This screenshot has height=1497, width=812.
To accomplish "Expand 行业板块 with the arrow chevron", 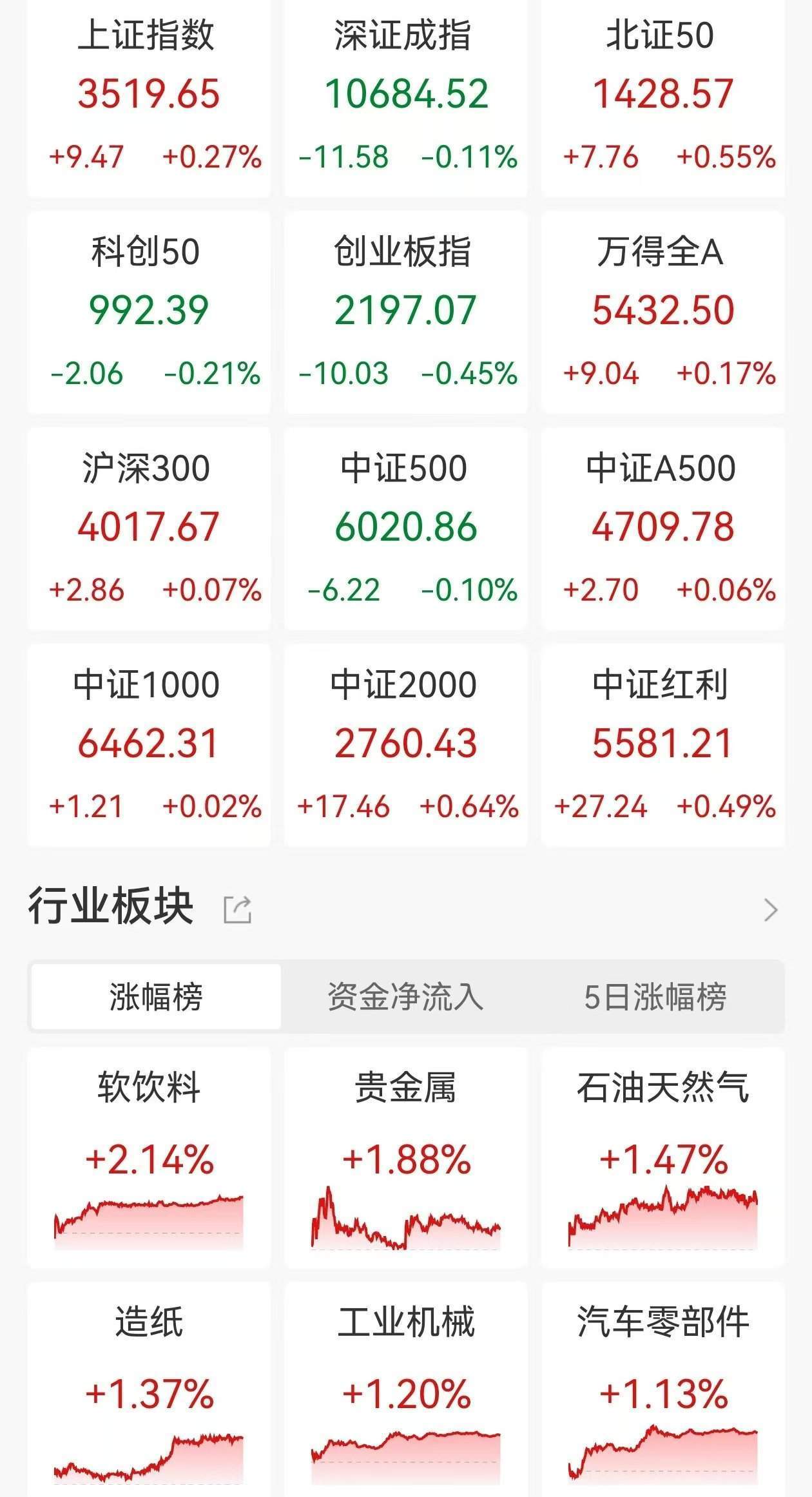I will [x=770, y=910].
